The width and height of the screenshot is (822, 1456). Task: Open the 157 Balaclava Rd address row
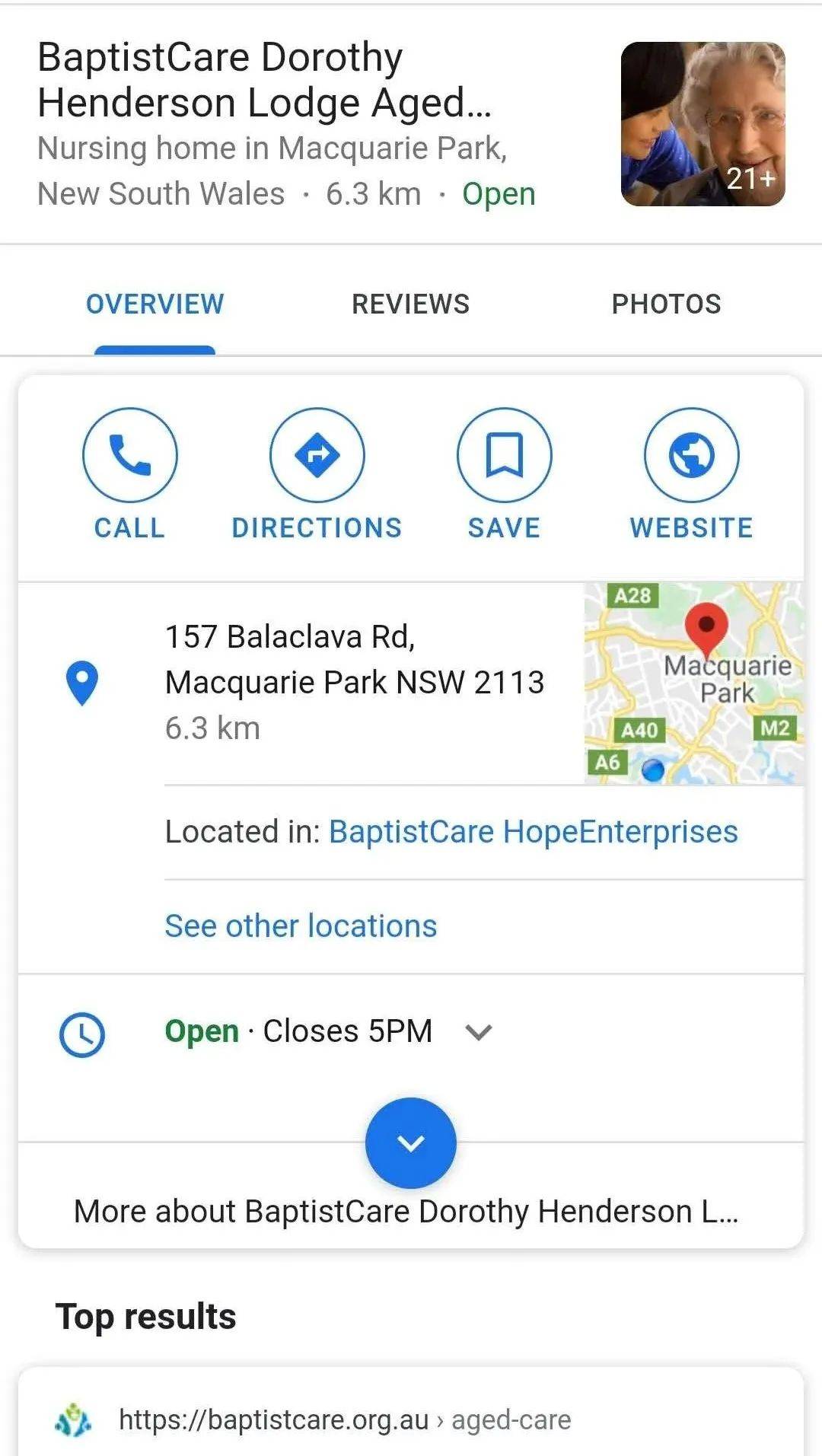(x=354, y=682)
